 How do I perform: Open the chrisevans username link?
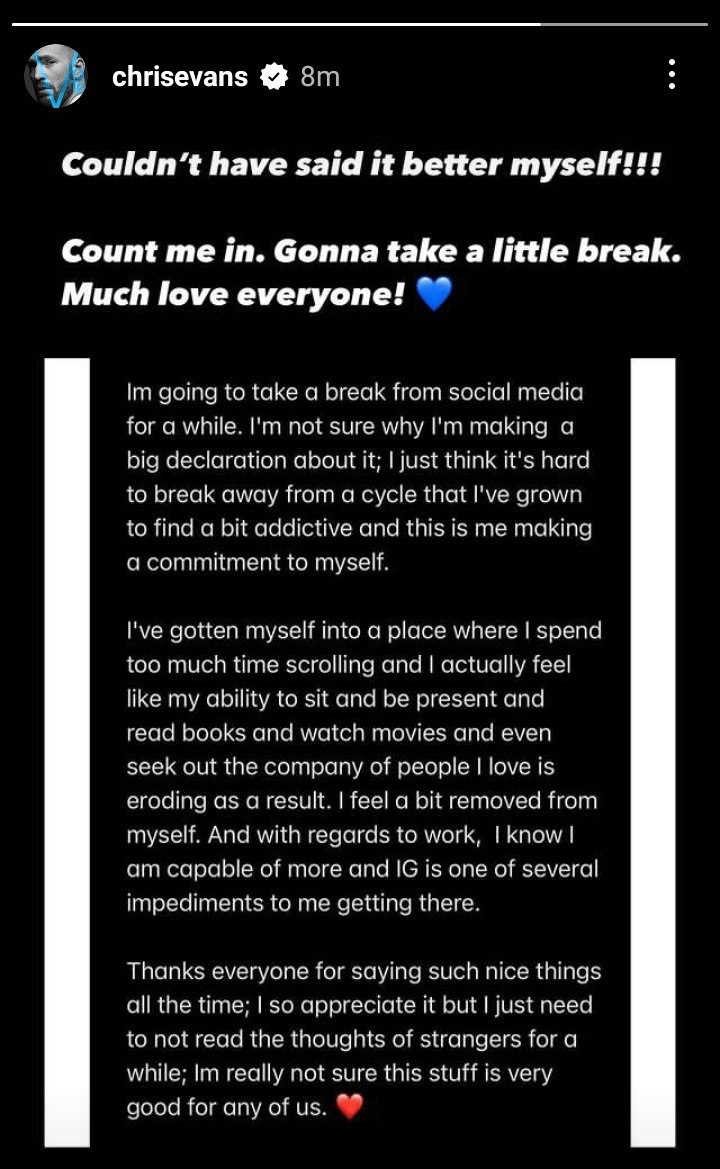pyautogui.click(x=180, y=76)
